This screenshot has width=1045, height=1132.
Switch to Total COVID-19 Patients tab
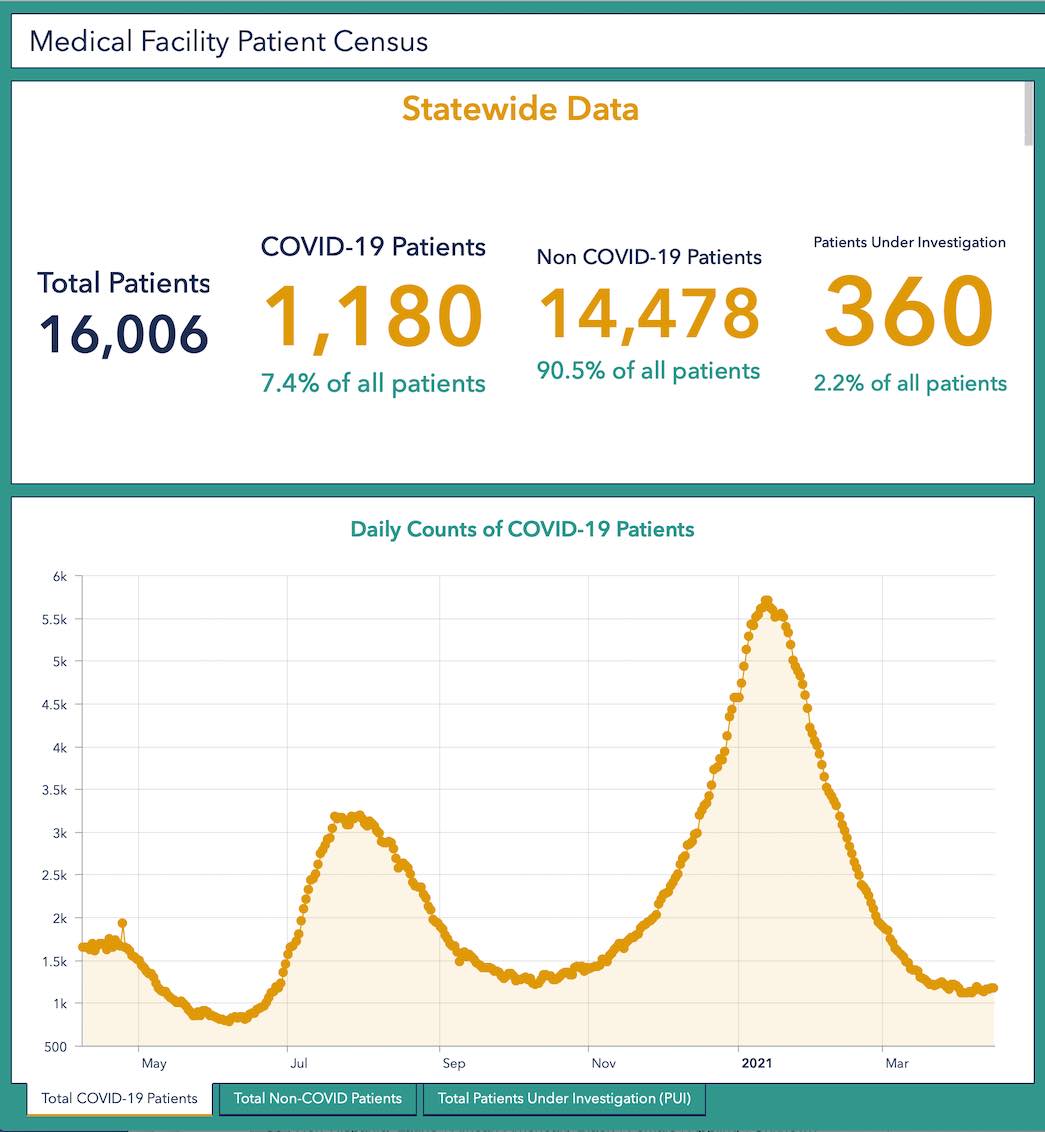tap(119, 1098)
